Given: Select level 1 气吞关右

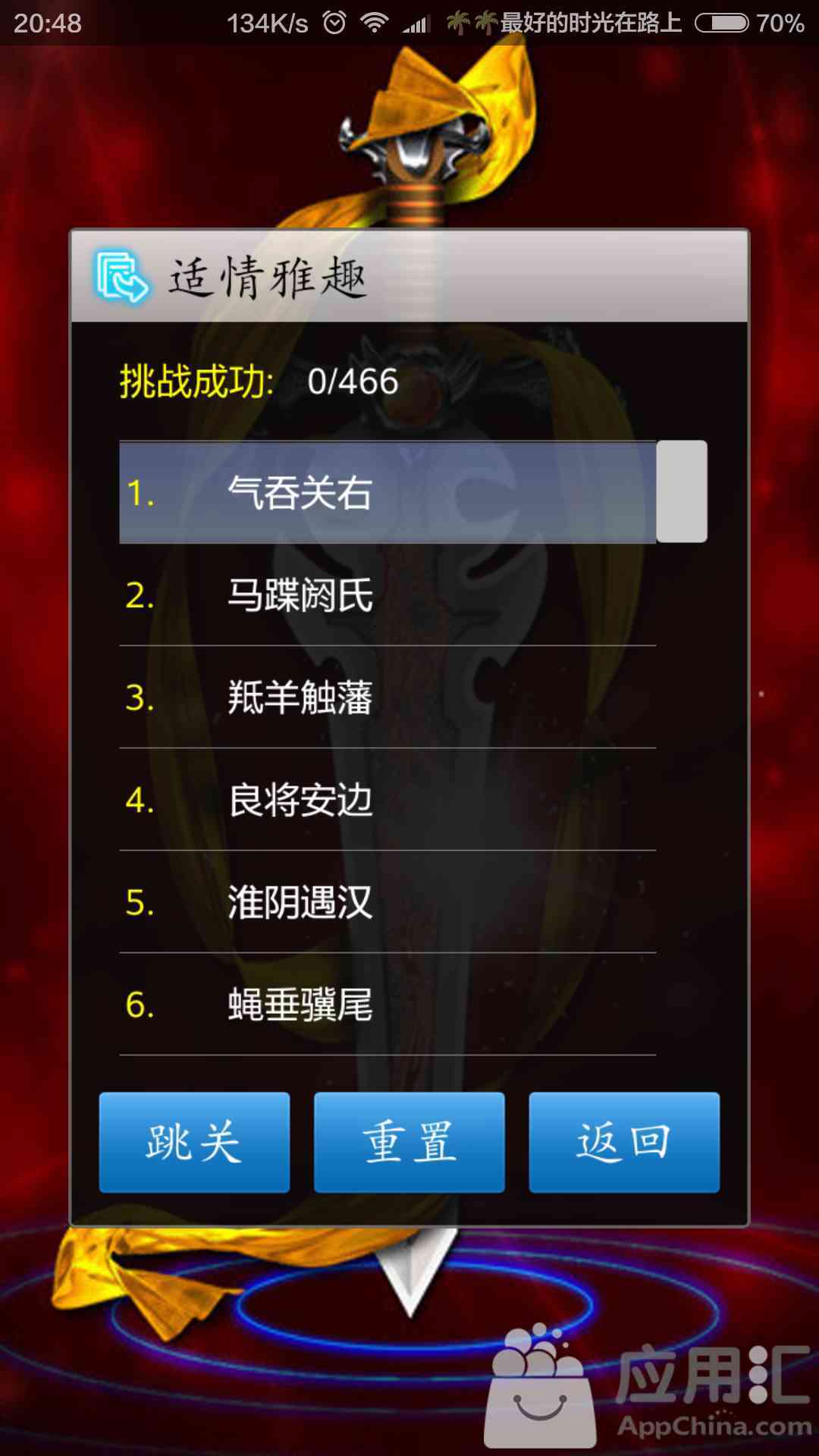Looking at the screenshot, I should [x=387, y=492].
